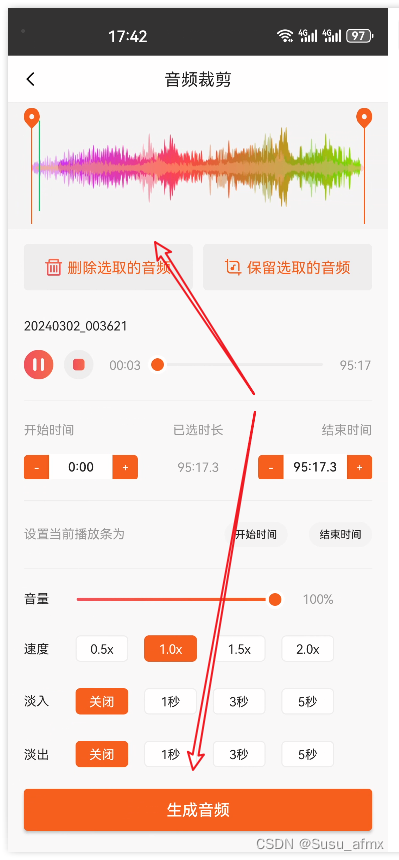Select 2.0x speed
Image resolution: width=399 pixels, height=860 pixels.
(x=307, y=649)
